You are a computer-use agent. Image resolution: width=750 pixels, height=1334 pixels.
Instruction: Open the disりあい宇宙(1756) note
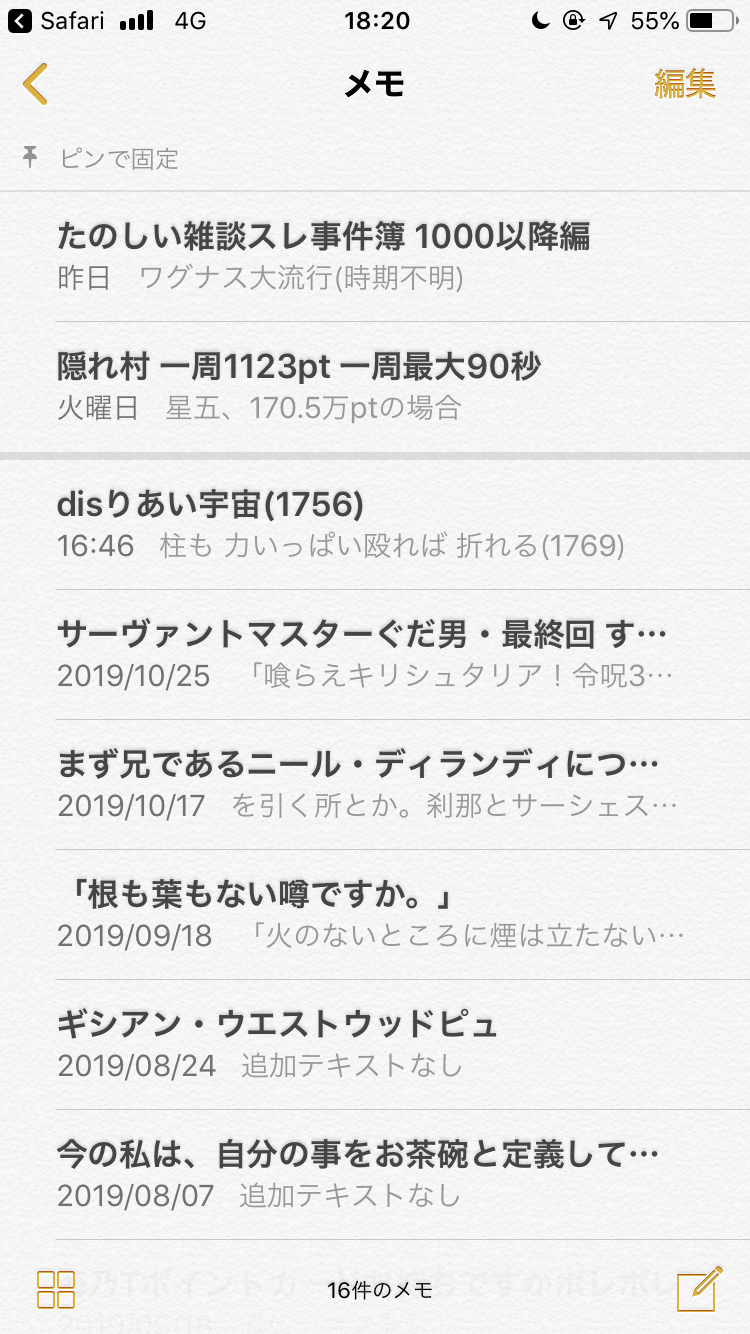(375, 524)
